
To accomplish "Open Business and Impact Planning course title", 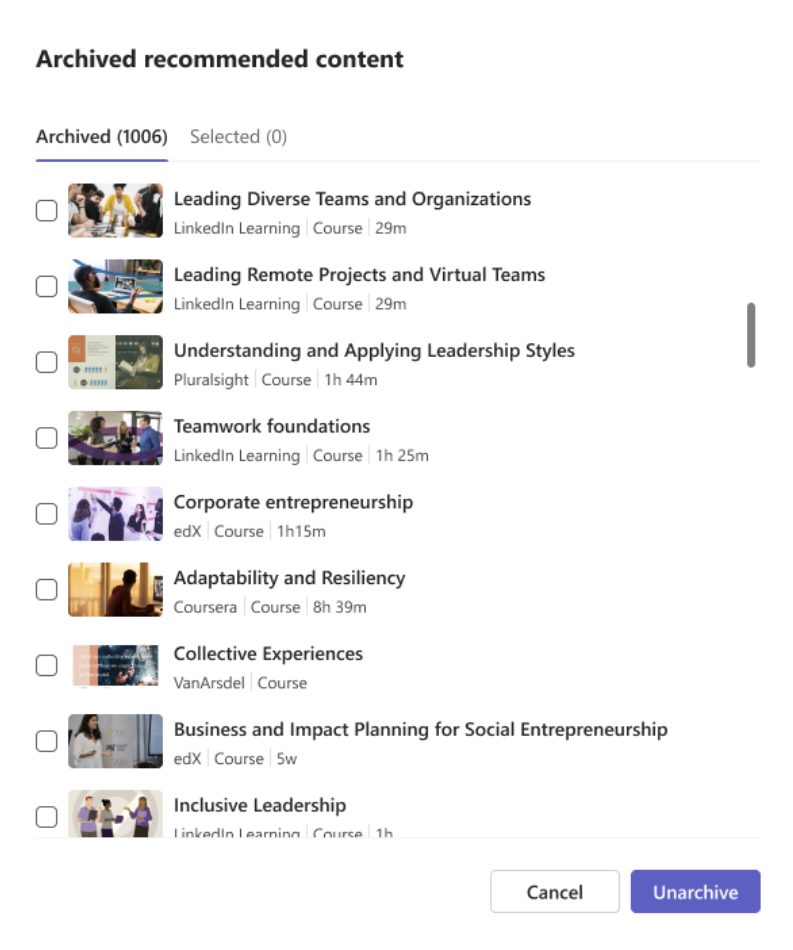I will (x=421, y=730).
